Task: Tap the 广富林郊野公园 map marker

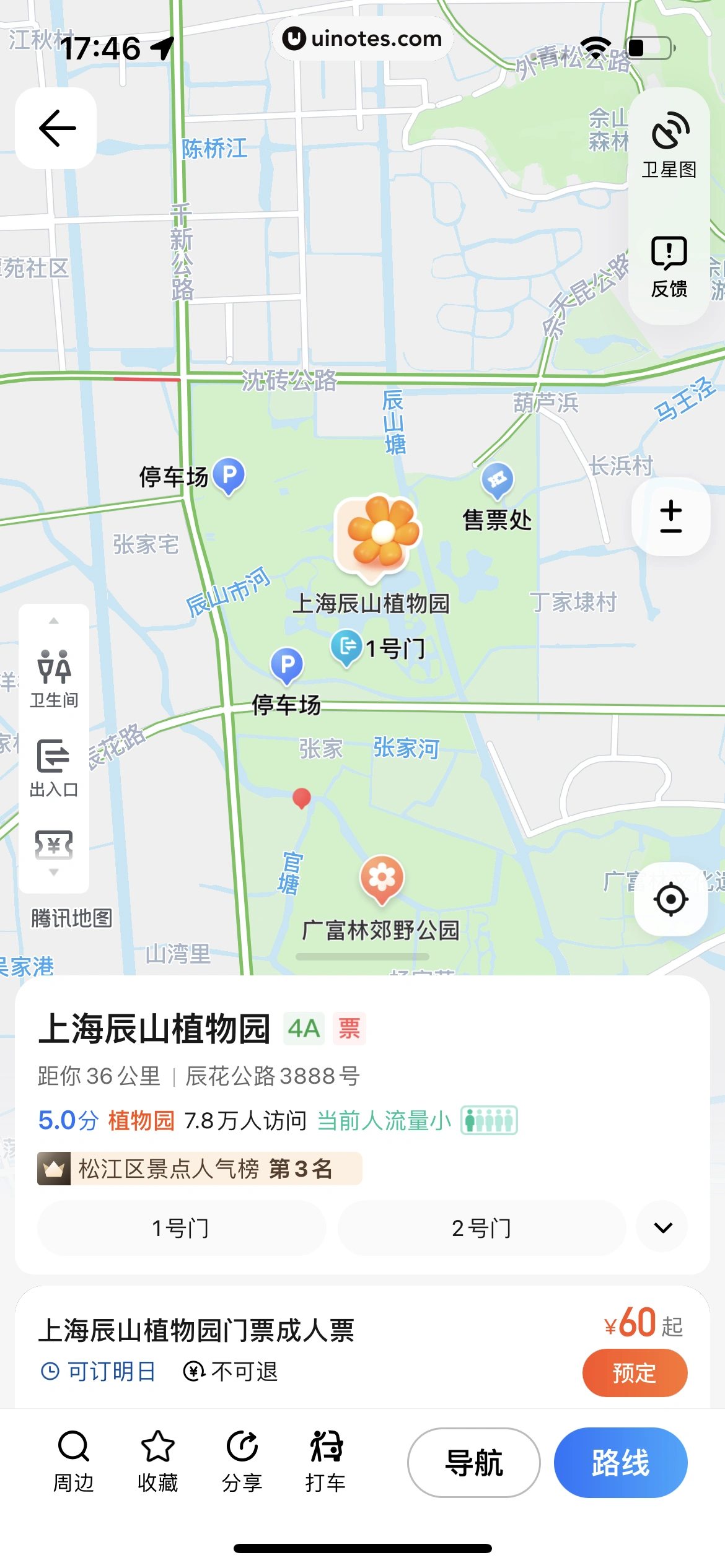Action: pos(382,879)
